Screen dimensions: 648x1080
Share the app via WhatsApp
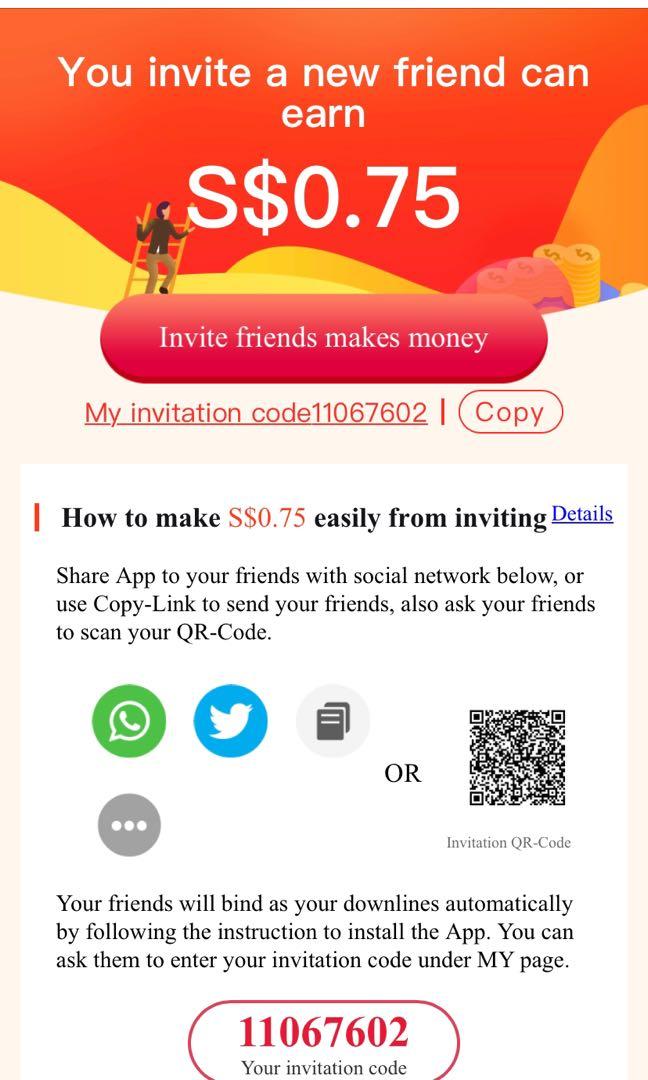pyautogui.click(x=129, y=720)
